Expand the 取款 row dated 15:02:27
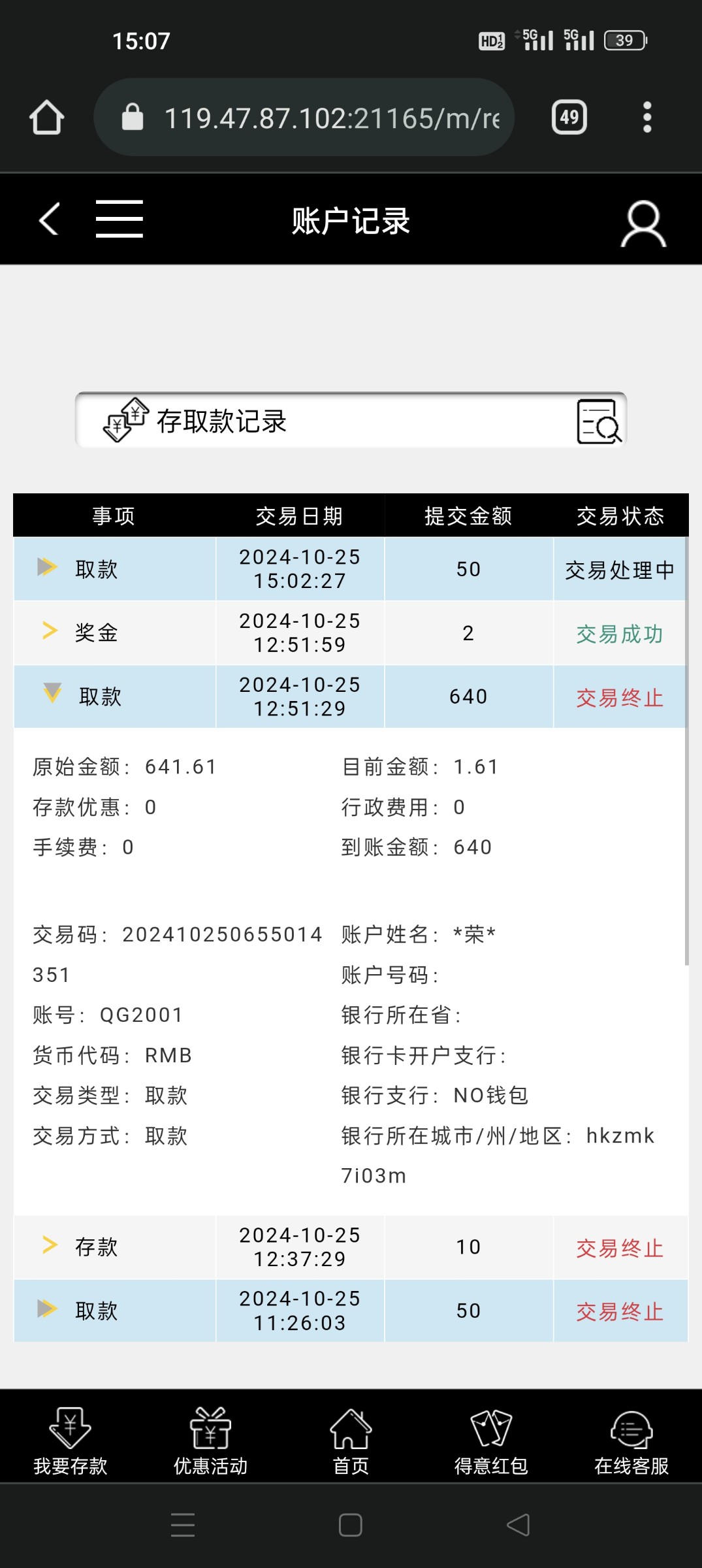The width and height of the screenshot is (702, 1568). (48, 568)
